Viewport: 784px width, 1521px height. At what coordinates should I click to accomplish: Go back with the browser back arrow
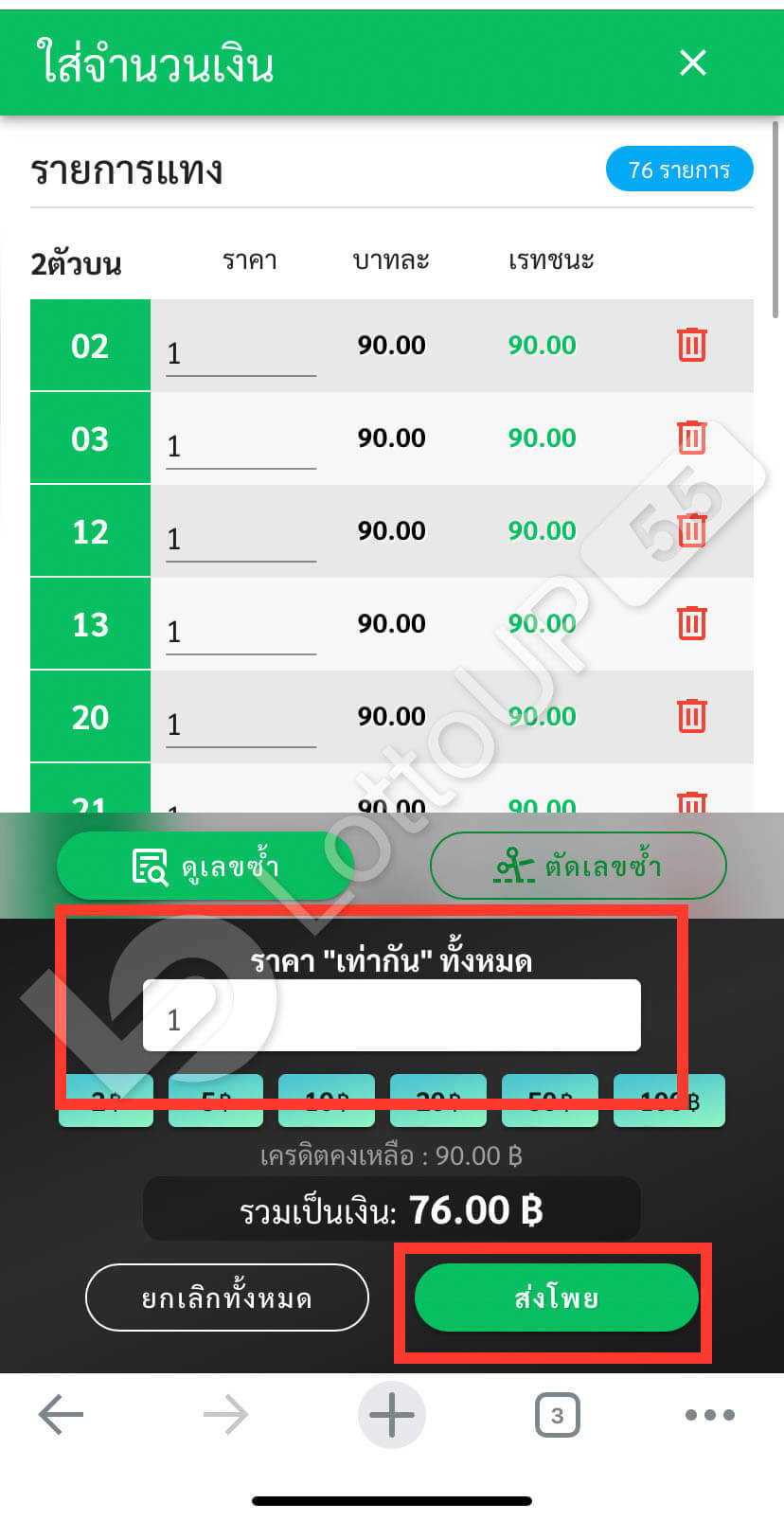[x=62, y=1415]
